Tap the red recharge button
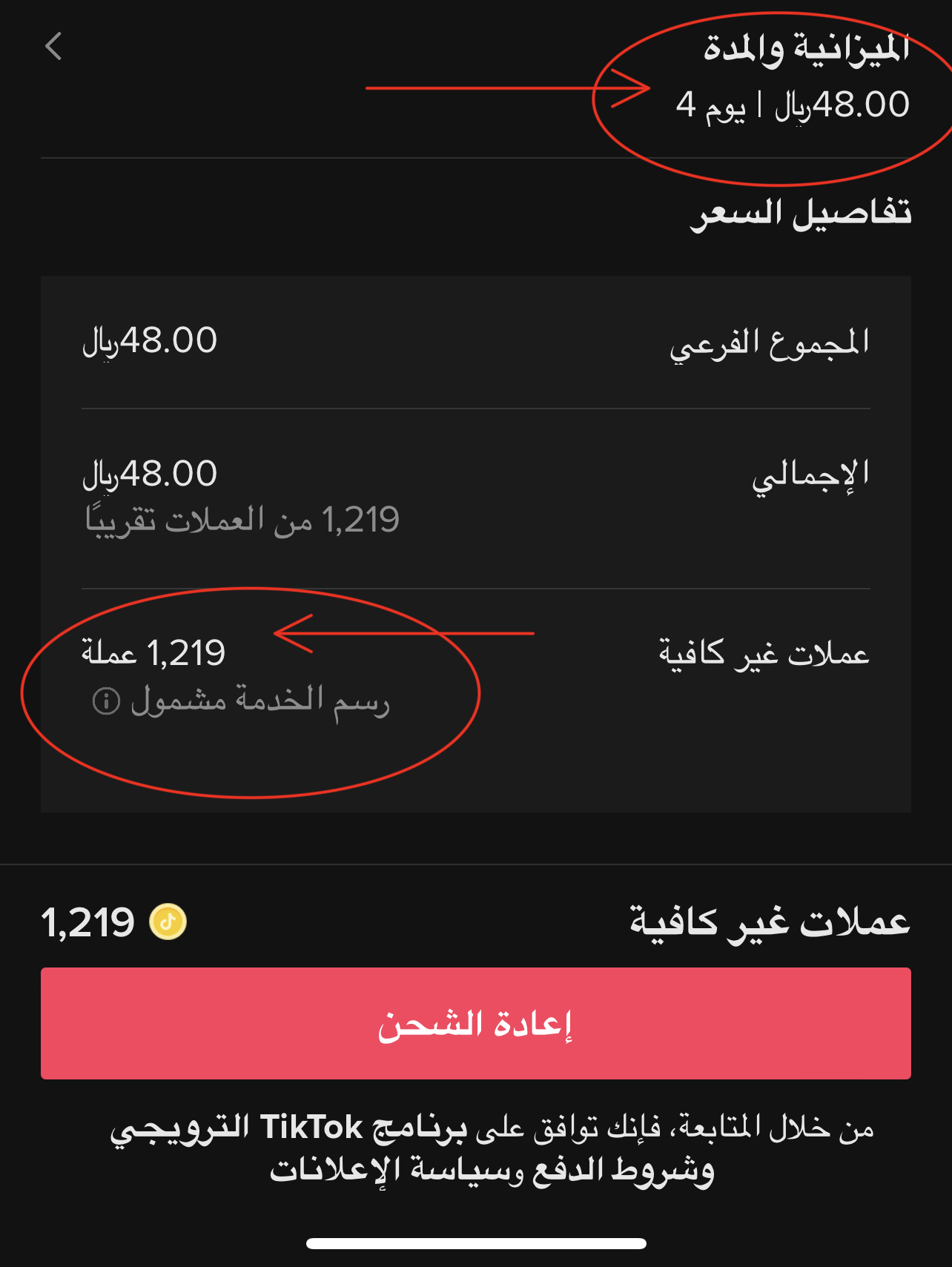 [475, 1023]
